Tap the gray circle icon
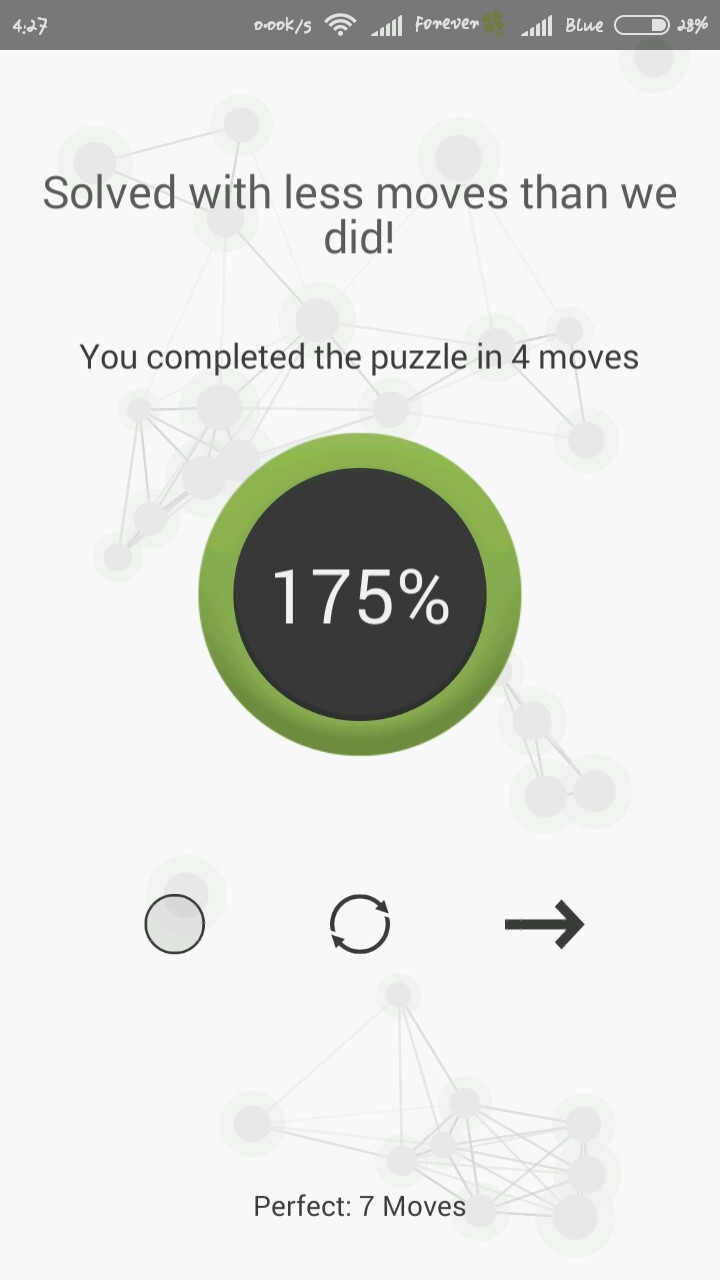Screen dimensions: 720x1280 pyautogui.click(x=175, y=924)
